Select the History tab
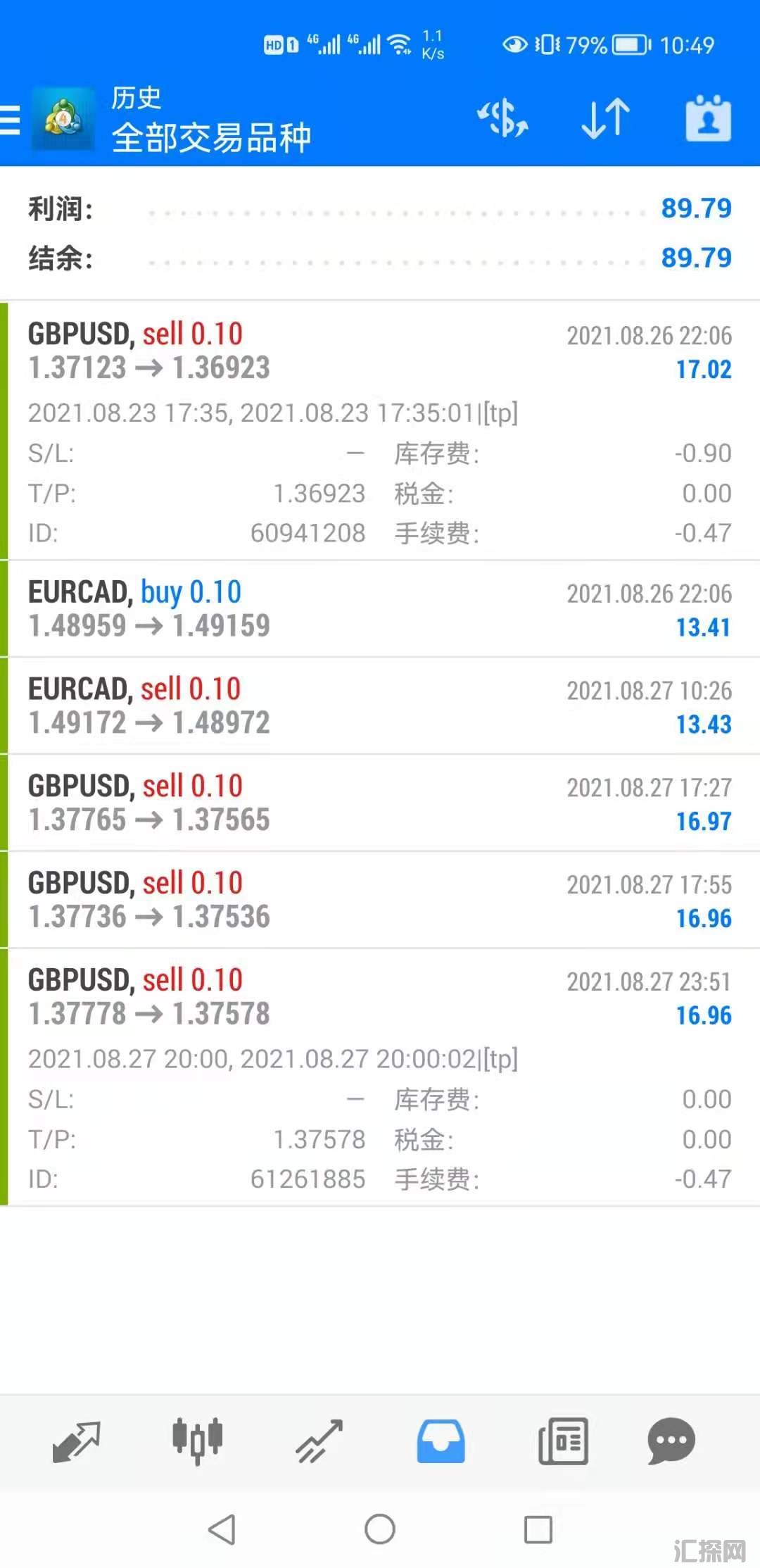The image size is (760, 1568). tap(441, 1441)
